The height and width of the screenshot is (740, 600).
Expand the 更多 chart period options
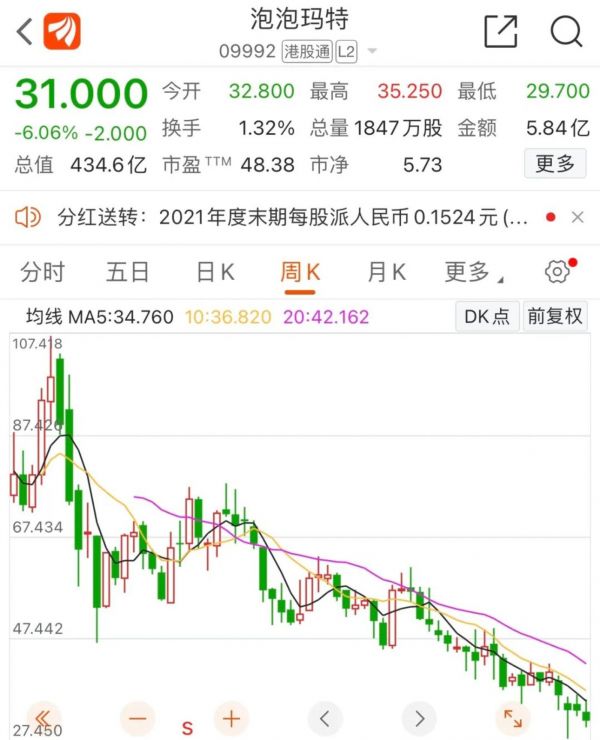pos(473,271)
